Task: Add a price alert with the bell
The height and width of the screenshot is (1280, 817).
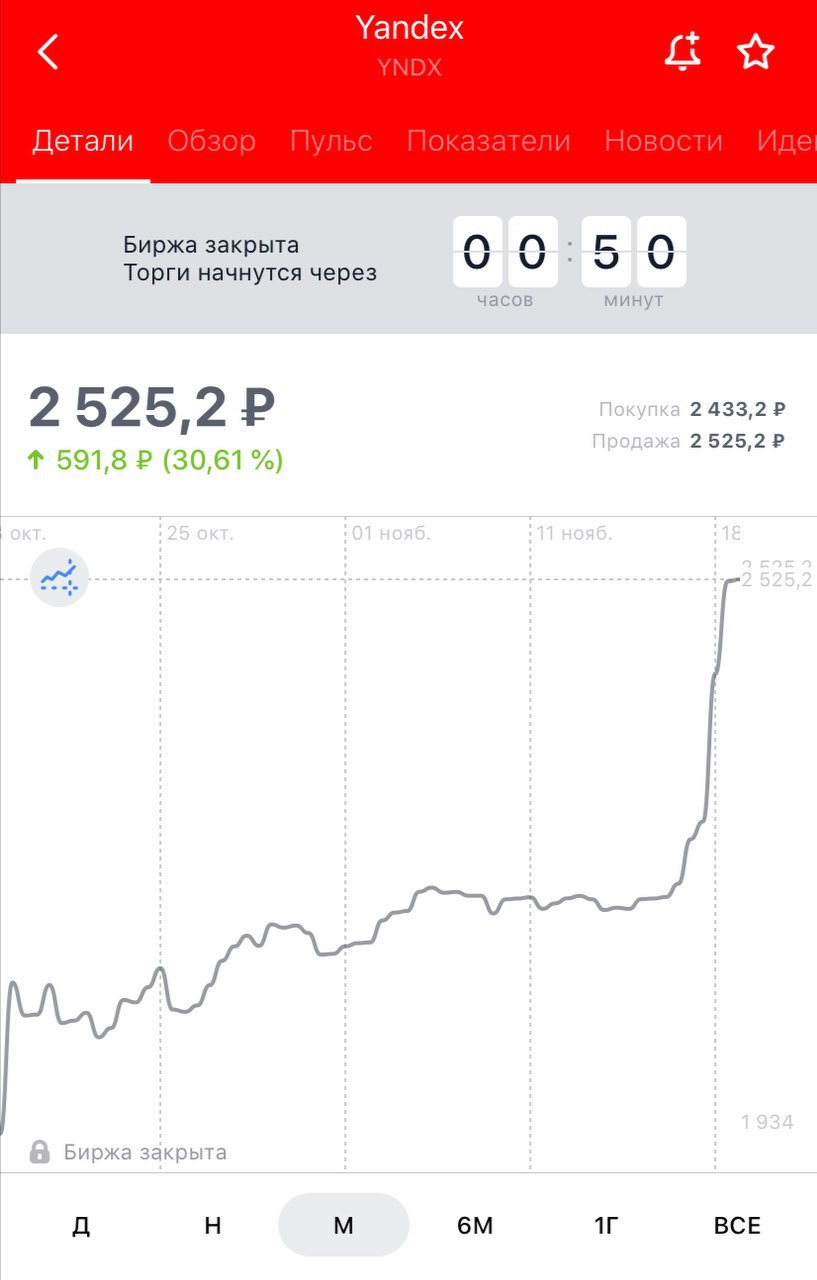Action: 683,51
